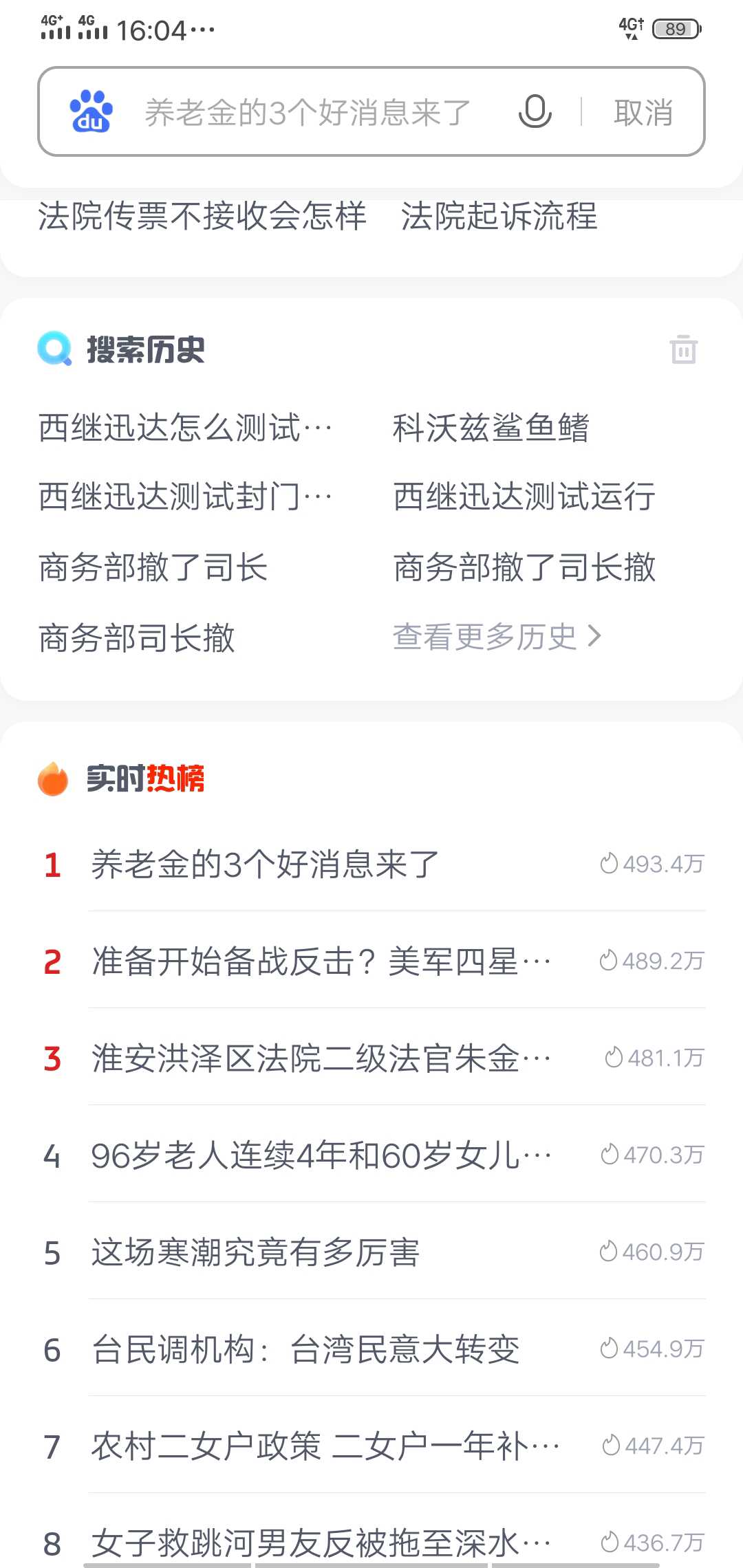743x1568 pixels.
Task: View more history via 查看更多历史
Action: point(497,636)
